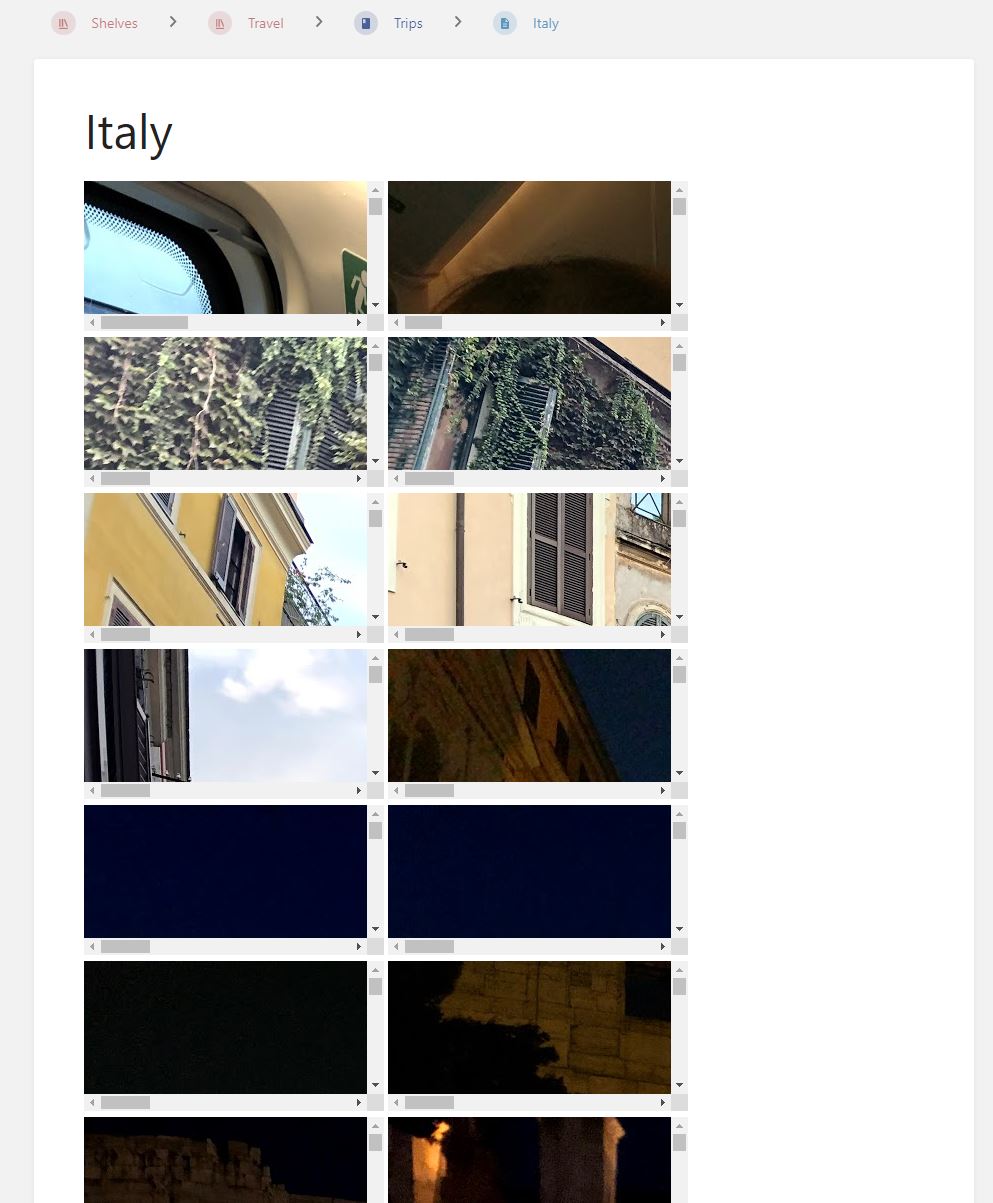Viewport: 993px width, 1203px height.
Task: Click the Trips book icon in the breadcrumb
Action: (x=365, y=22)
